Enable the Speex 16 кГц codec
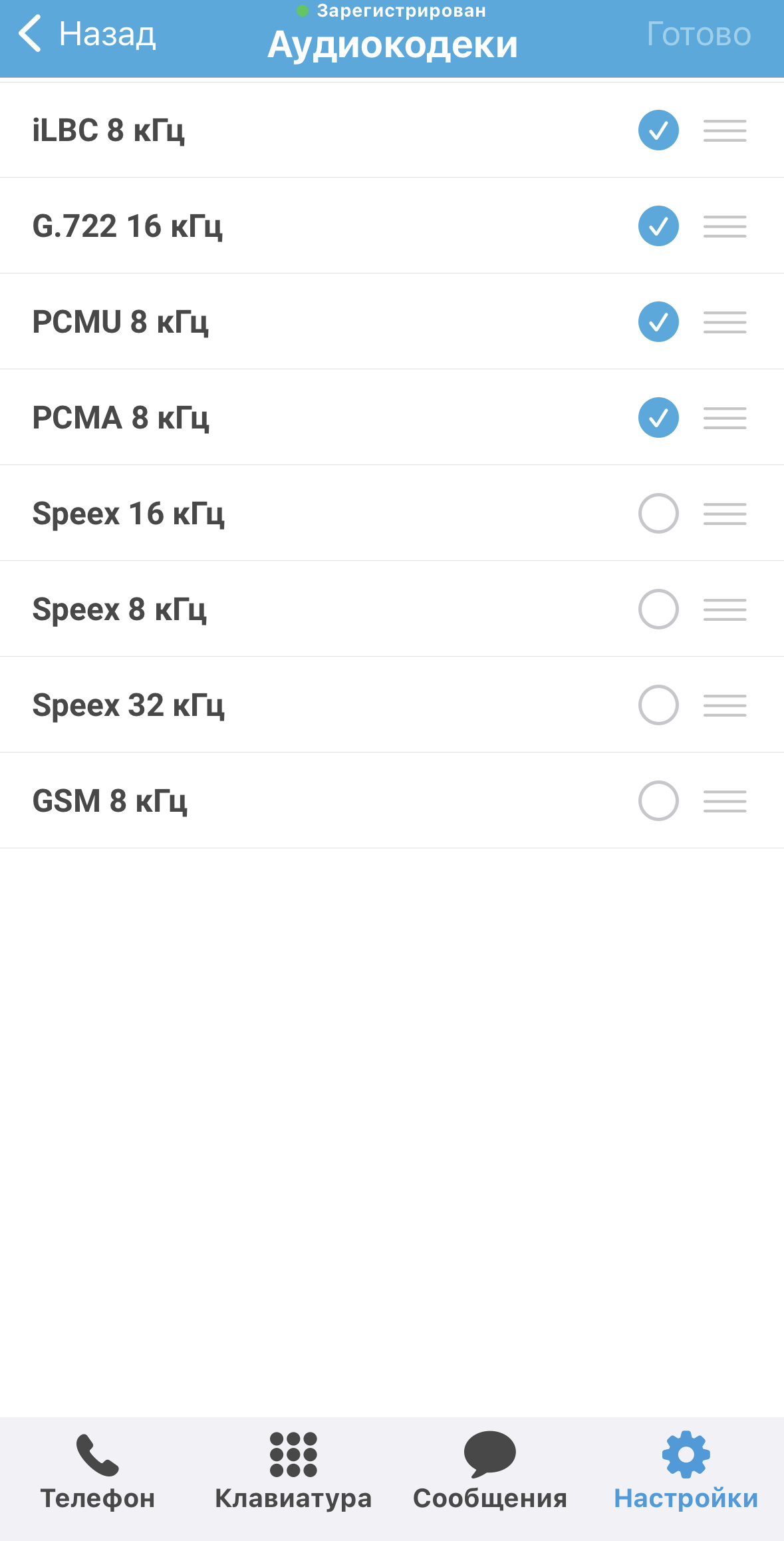The width and height of the screenshot is (784, 1541). click(658, 514)
